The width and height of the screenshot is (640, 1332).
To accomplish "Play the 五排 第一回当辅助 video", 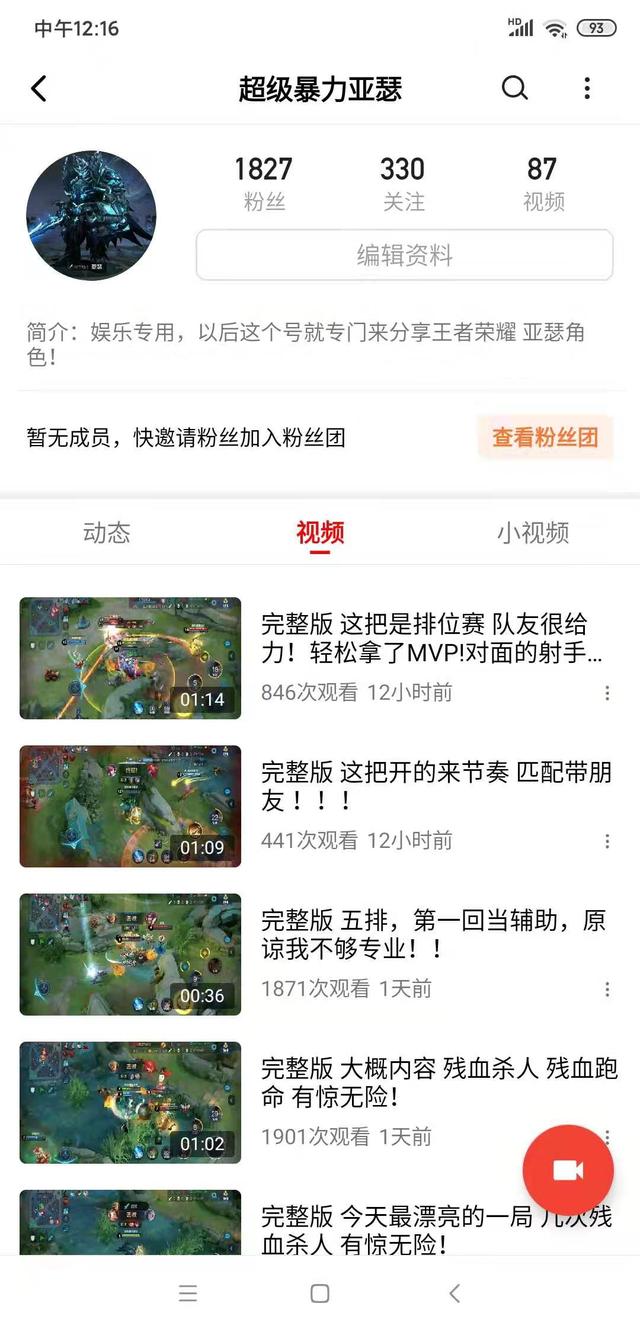I will [130, 954].
